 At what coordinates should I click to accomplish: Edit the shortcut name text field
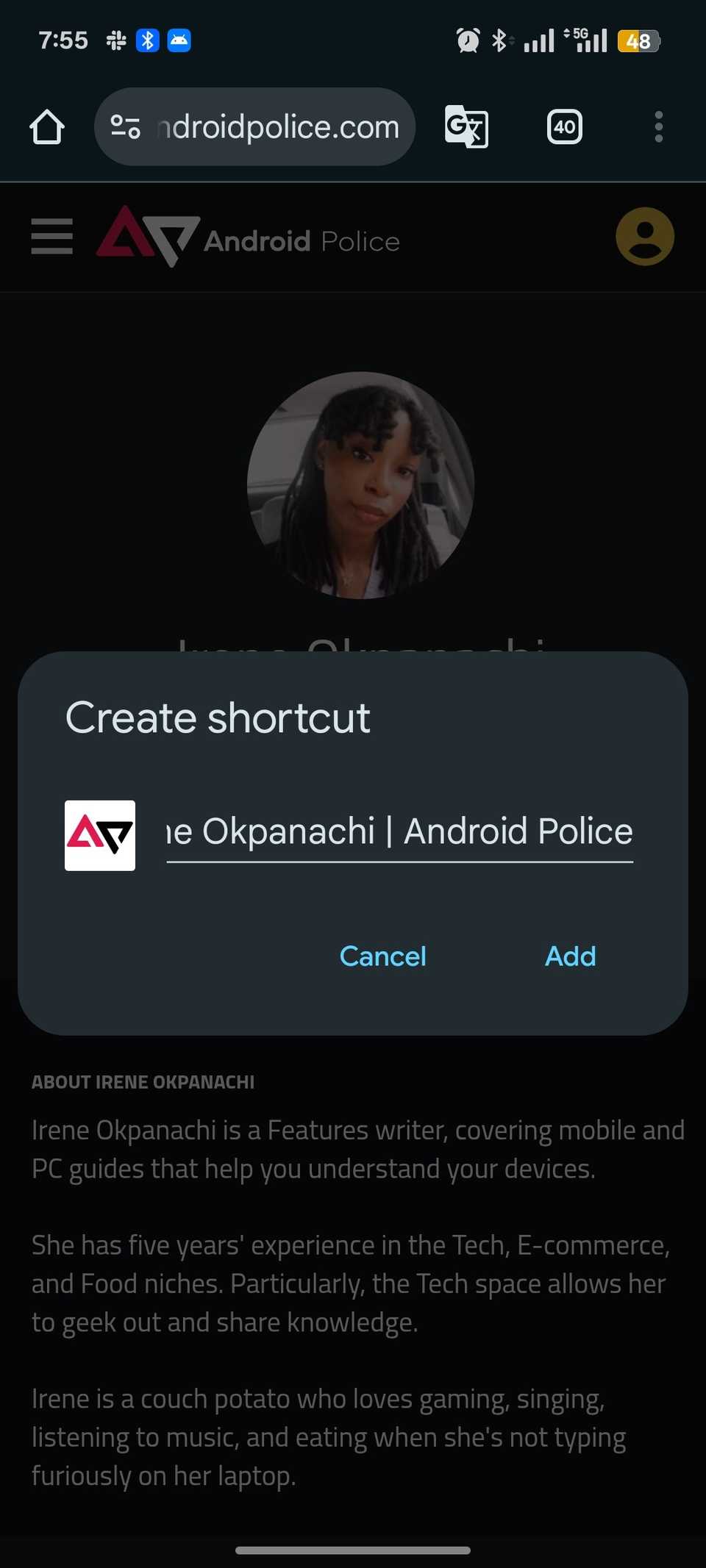[x=399, y=832]
